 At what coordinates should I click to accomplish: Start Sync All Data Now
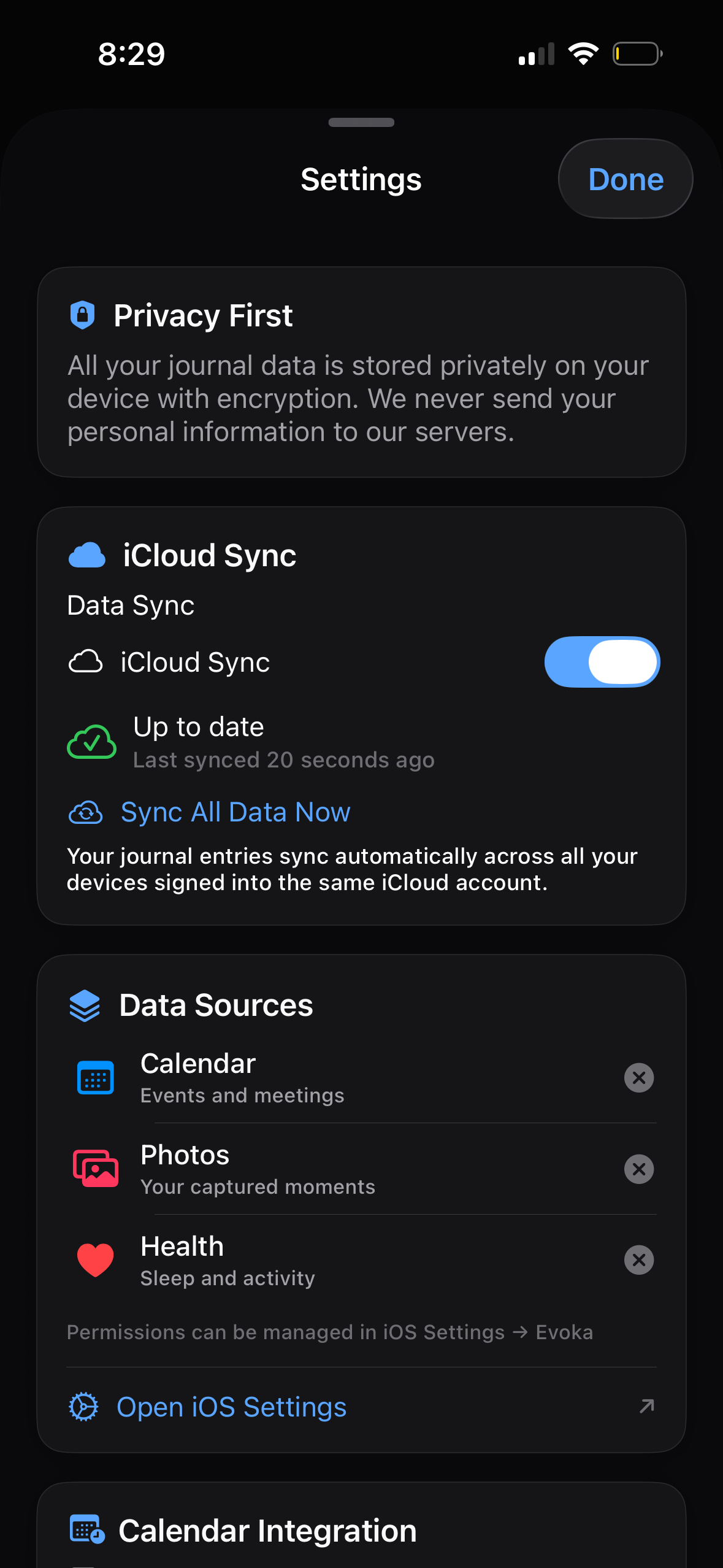(x=235, y=812)
